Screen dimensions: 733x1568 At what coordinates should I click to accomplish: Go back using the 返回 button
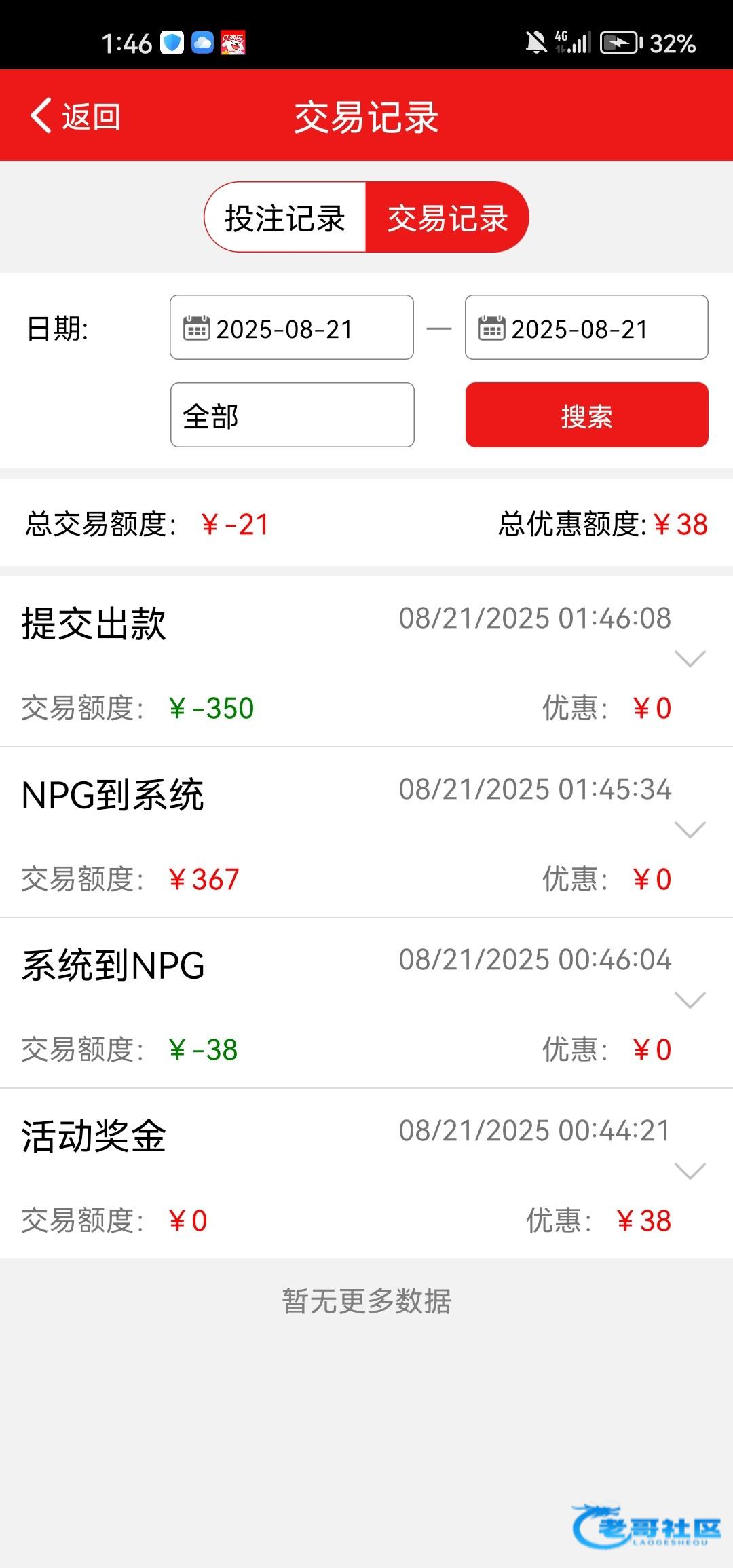click(75, 116)
